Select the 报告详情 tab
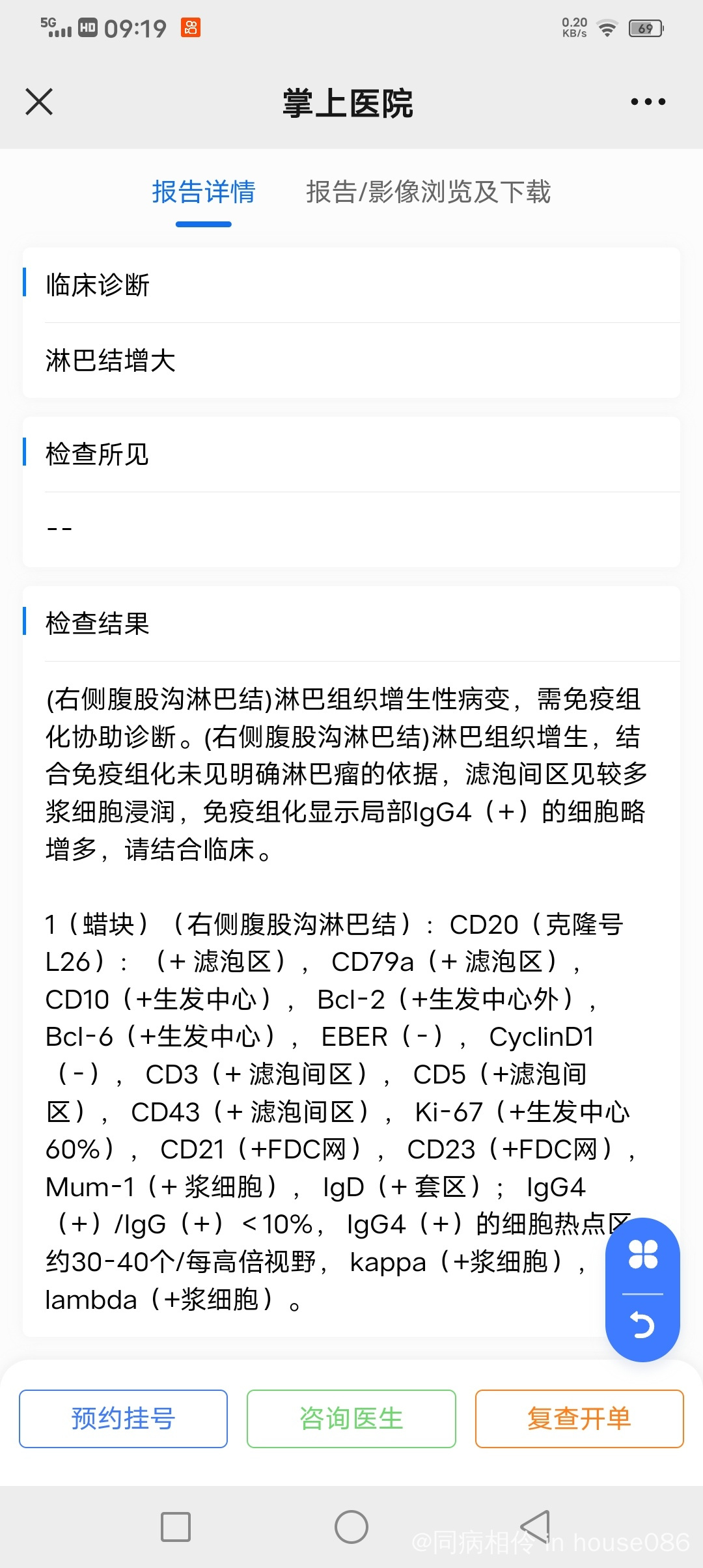 tap(204, 192)
